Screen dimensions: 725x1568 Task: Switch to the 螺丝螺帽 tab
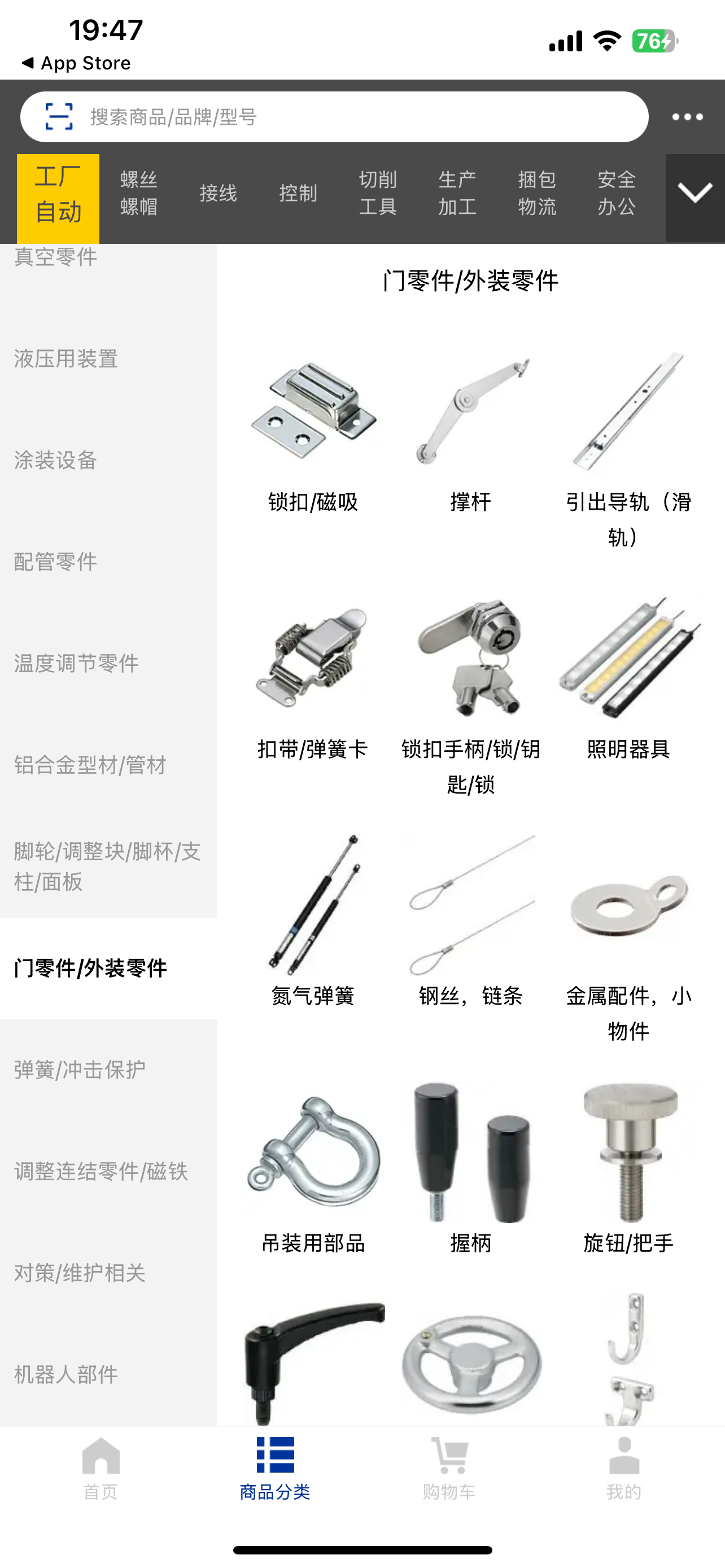coord(139,194)
